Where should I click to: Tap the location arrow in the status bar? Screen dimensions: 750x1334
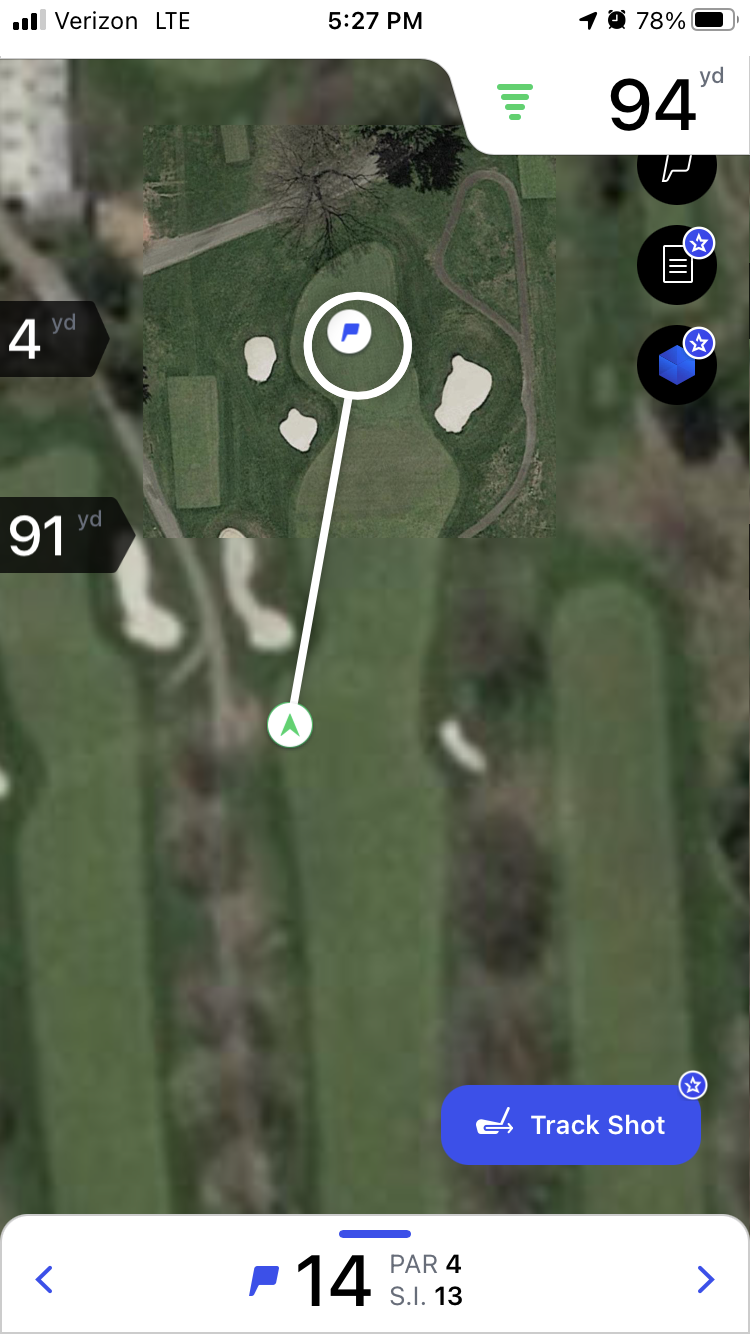[588, 19]
